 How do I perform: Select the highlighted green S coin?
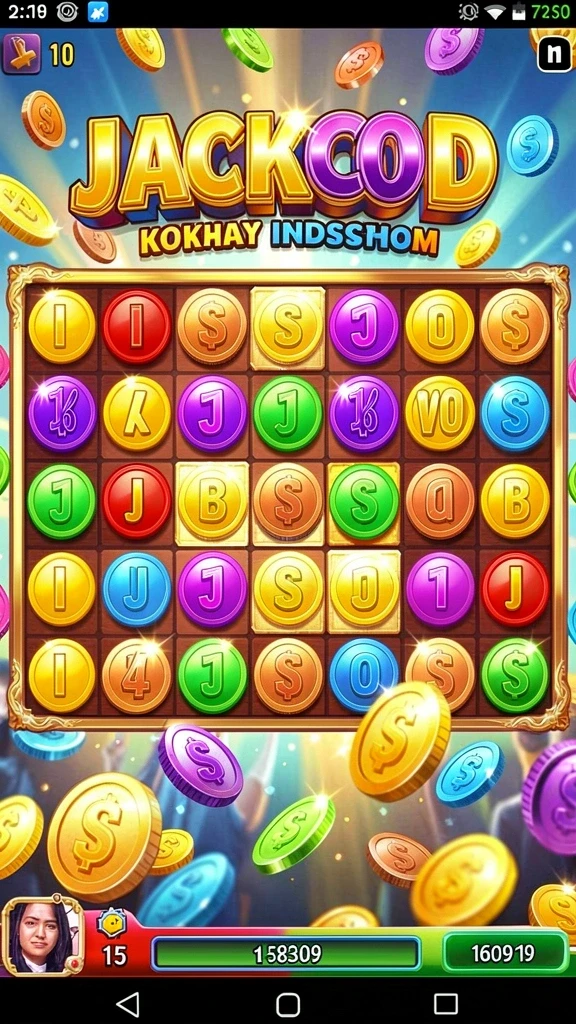[364, 502]
